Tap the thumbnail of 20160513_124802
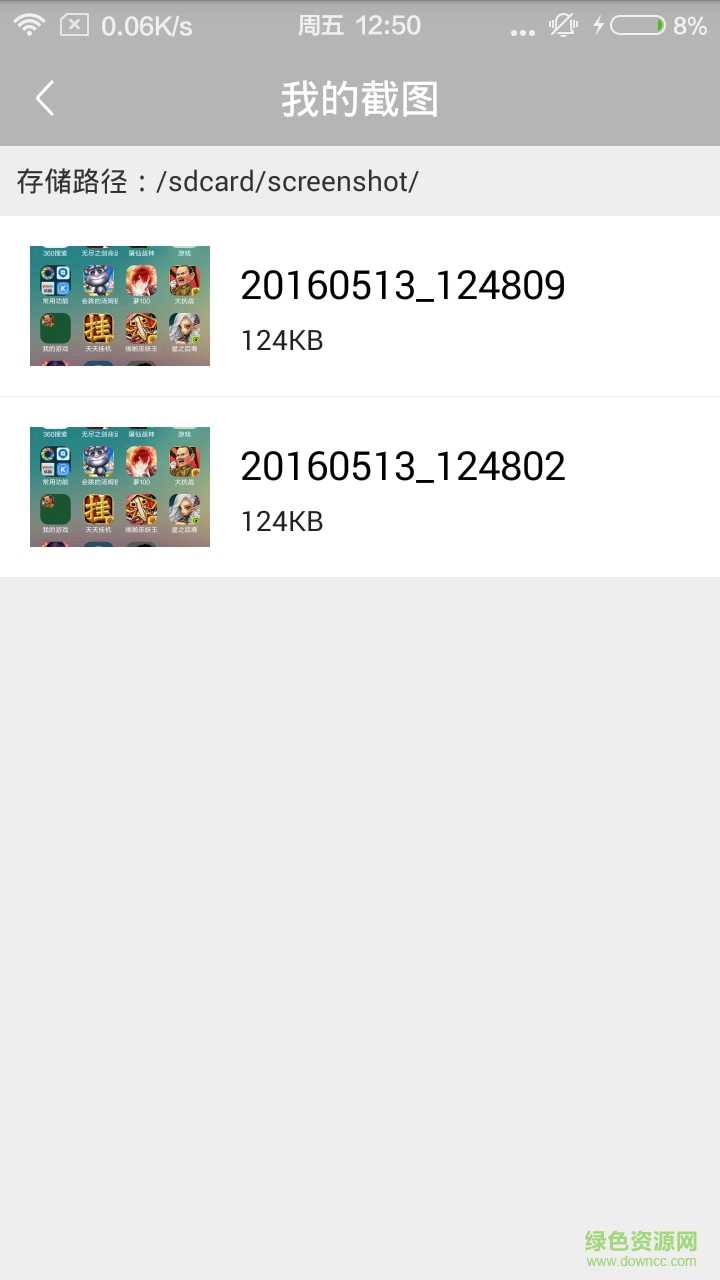This screenshot has height=1280, width=720. point(119,487)
